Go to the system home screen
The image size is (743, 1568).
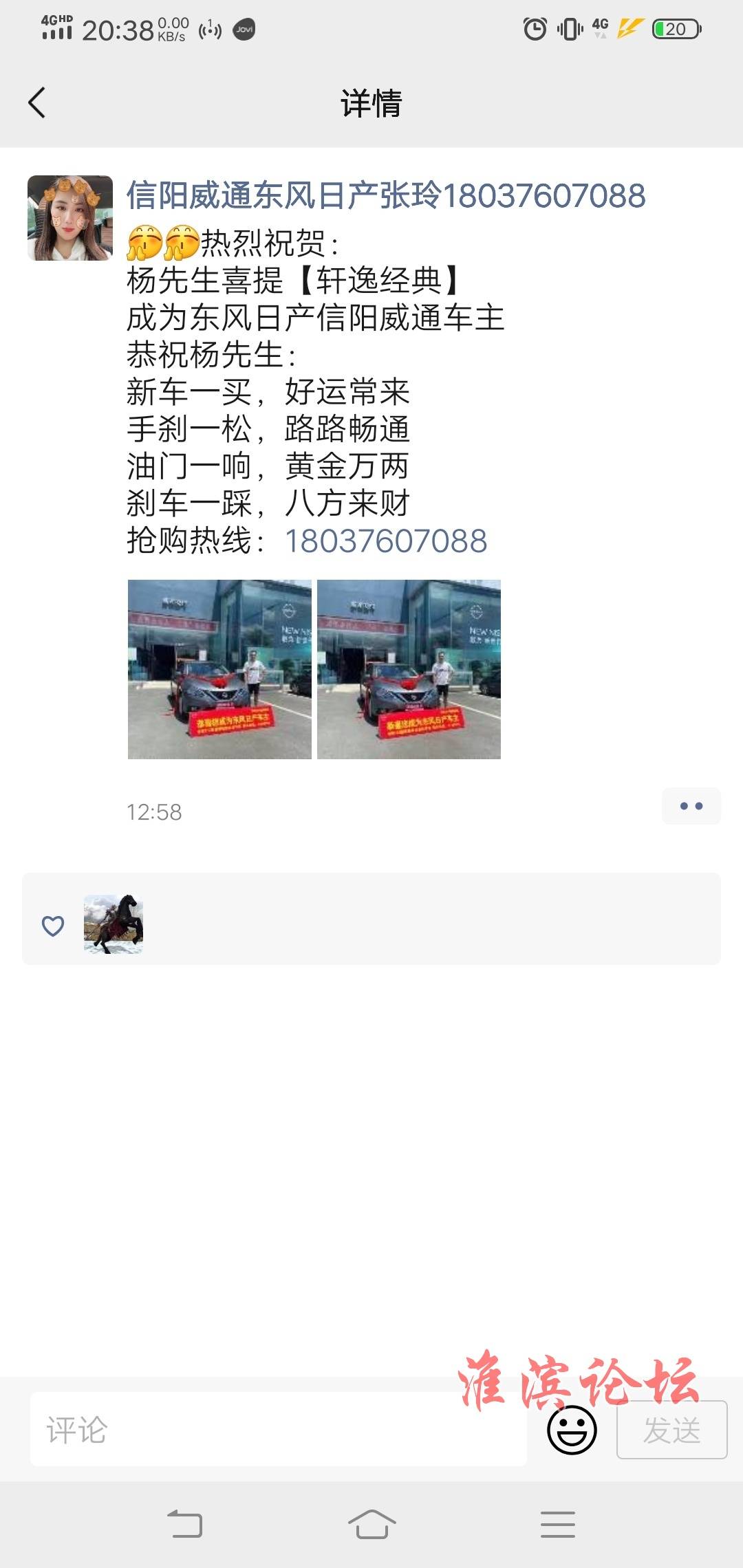(371, 1524)
